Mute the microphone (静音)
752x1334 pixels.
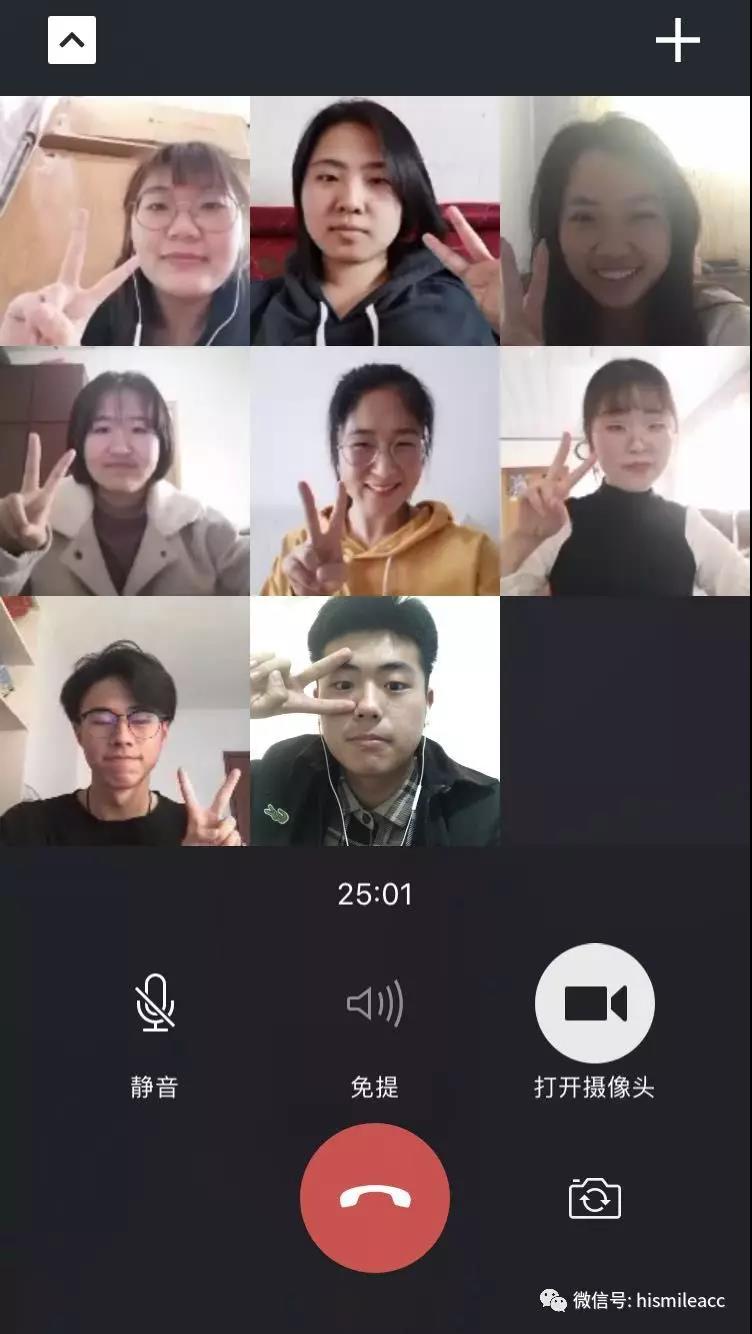coord(155,1003)
